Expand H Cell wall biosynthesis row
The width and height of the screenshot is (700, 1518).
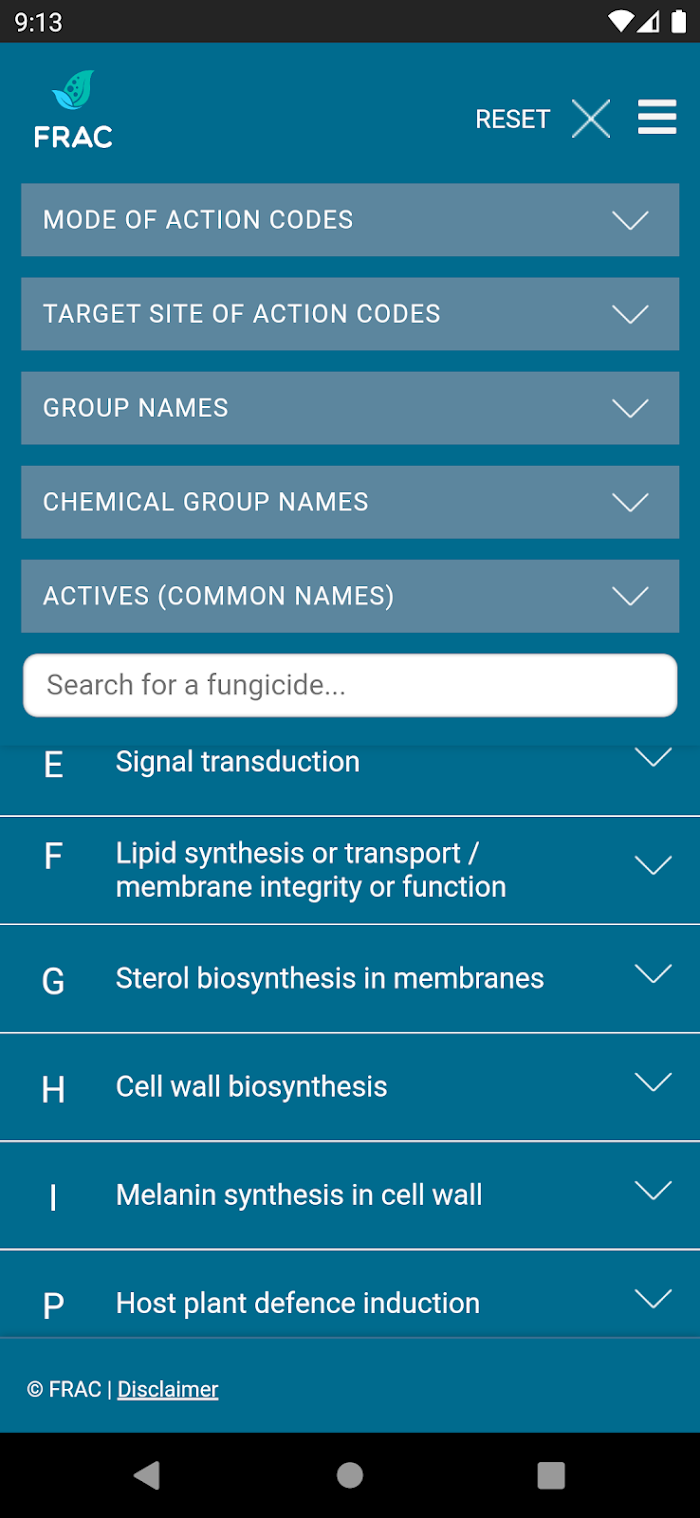click(x=350, y=1087)
